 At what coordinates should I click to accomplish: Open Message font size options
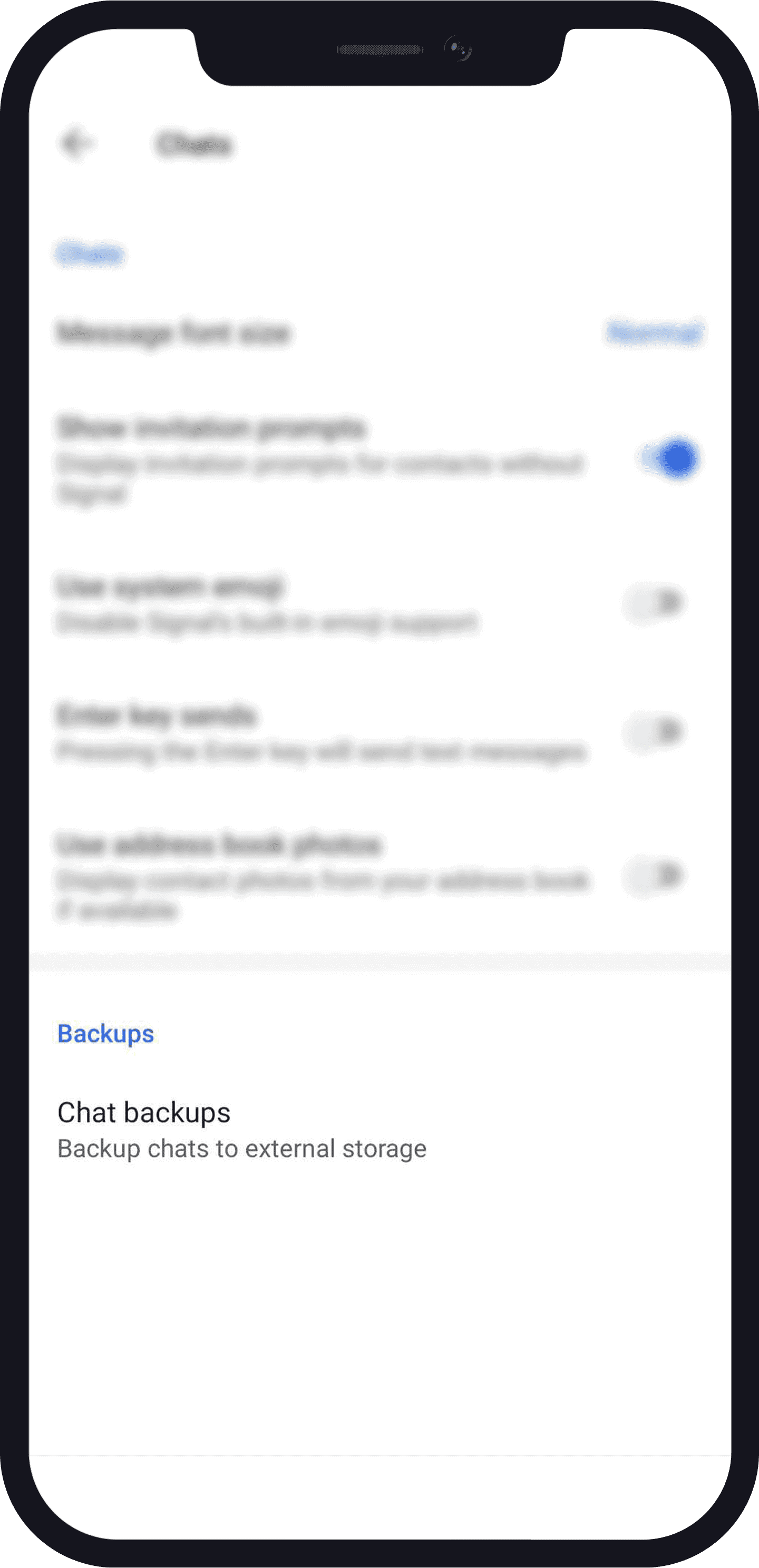coord(173,332)
